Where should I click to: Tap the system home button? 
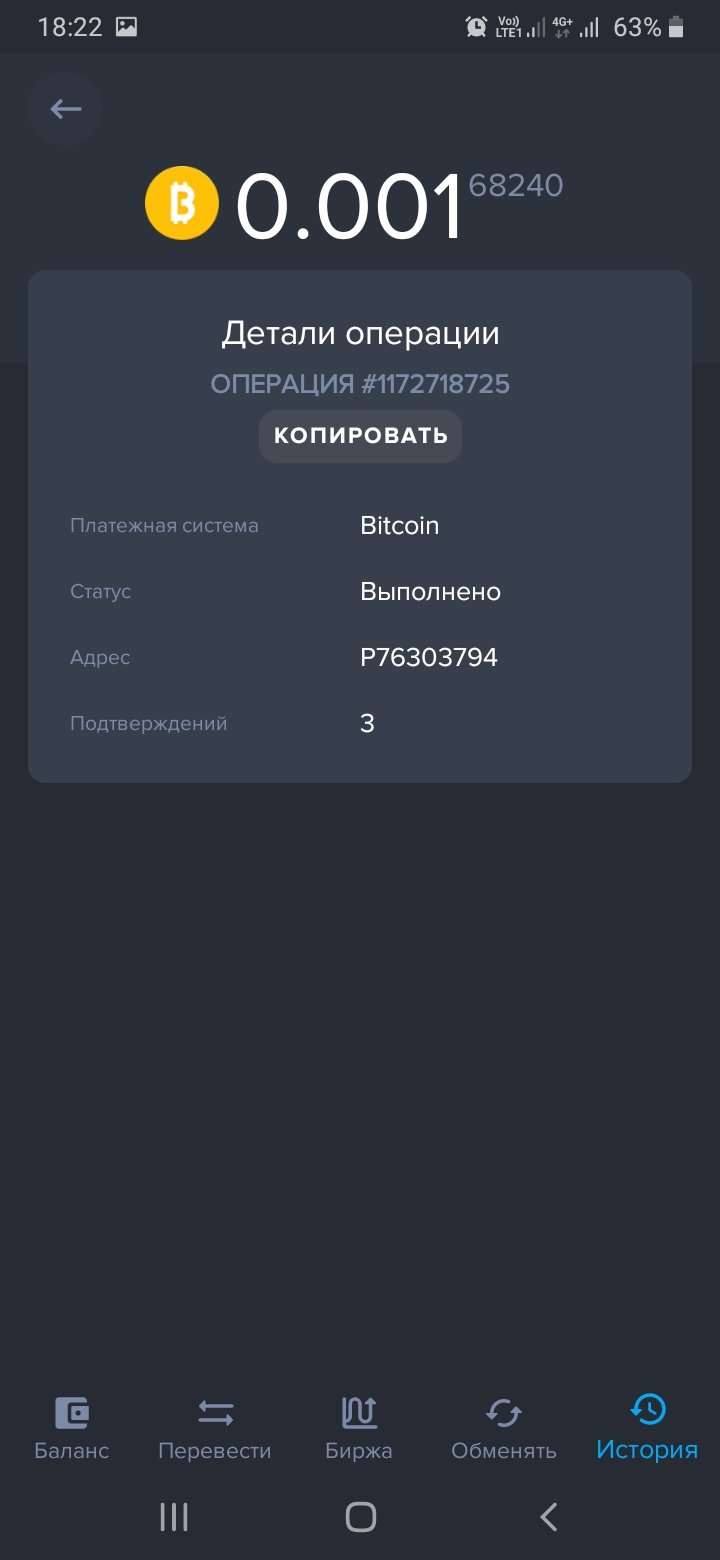coord(360,1517)
